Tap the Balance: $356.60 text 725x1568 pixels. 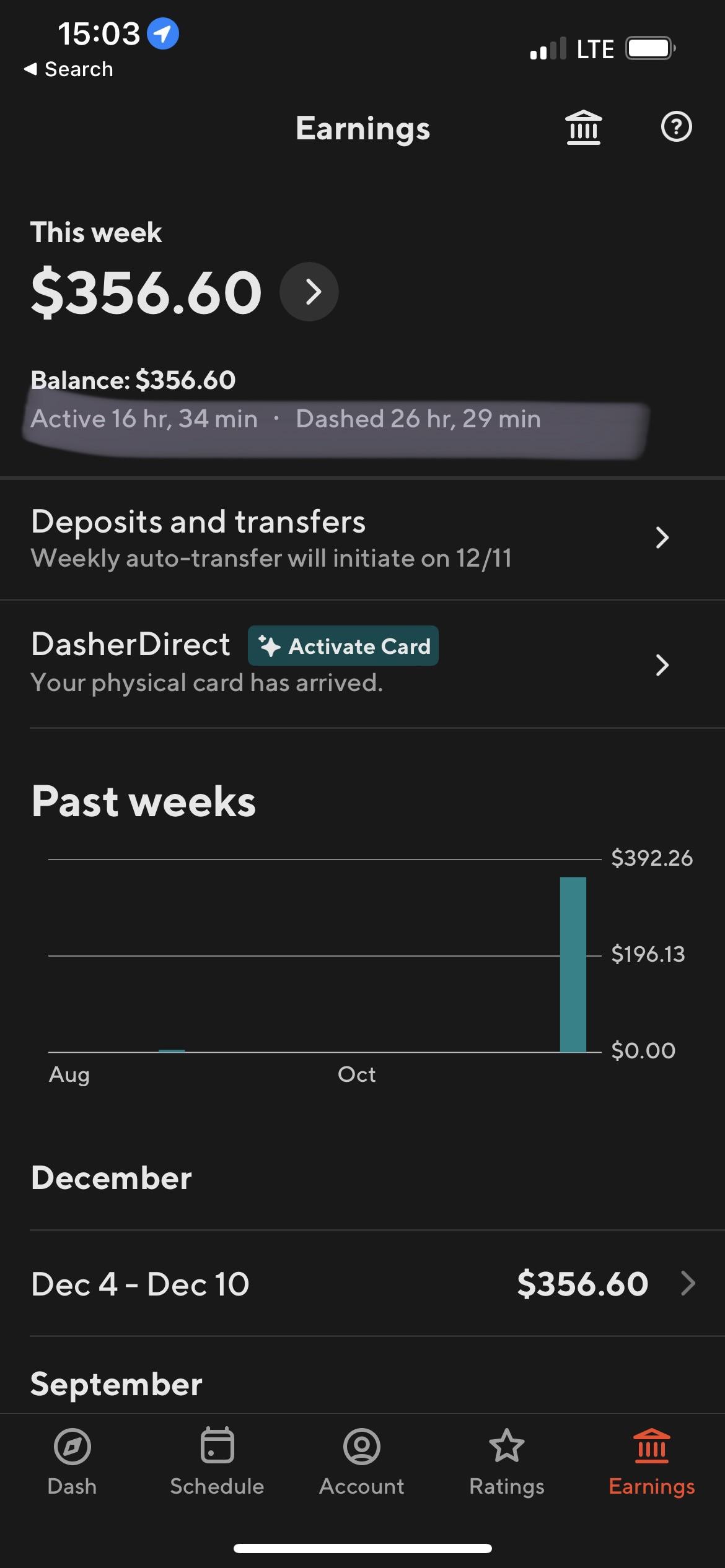tap(133, 380)
